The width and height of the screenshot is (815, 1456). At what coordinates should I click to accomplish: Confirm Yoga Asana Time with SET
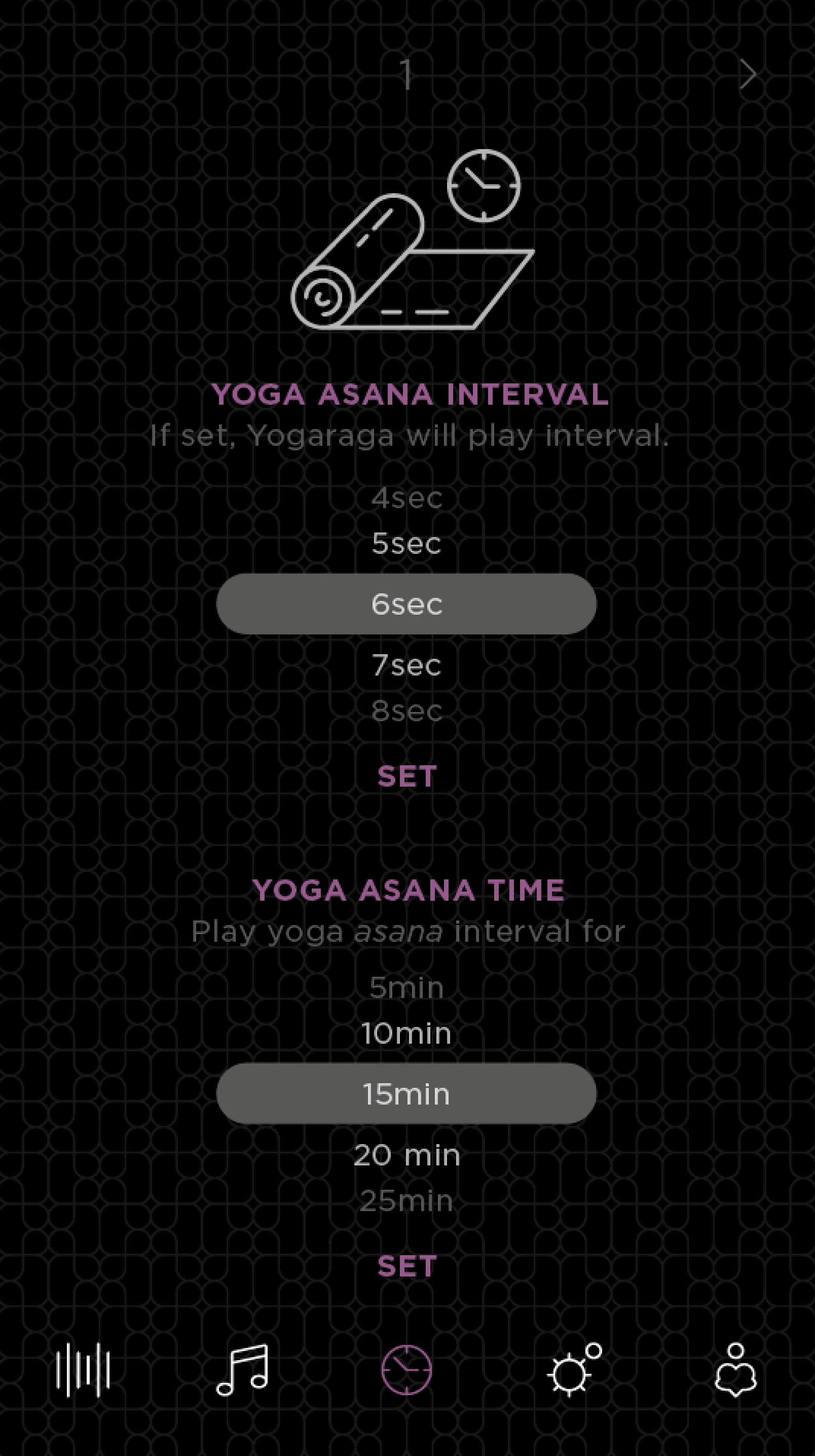click(x=406, y=1266)
